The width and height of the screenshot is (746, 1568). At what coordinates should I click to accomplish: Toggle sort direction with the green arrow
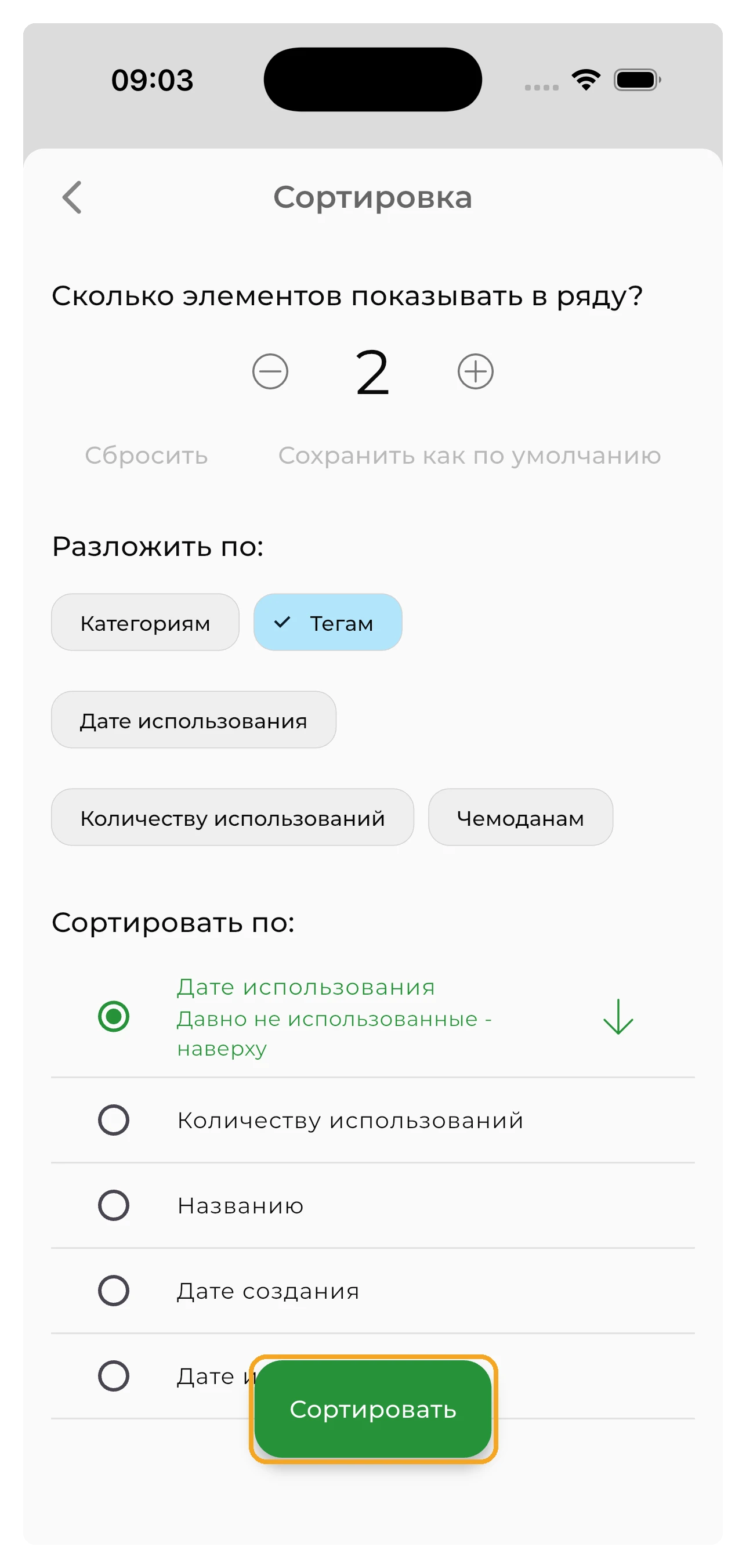pyautogui.click(x=618, y=1017)
